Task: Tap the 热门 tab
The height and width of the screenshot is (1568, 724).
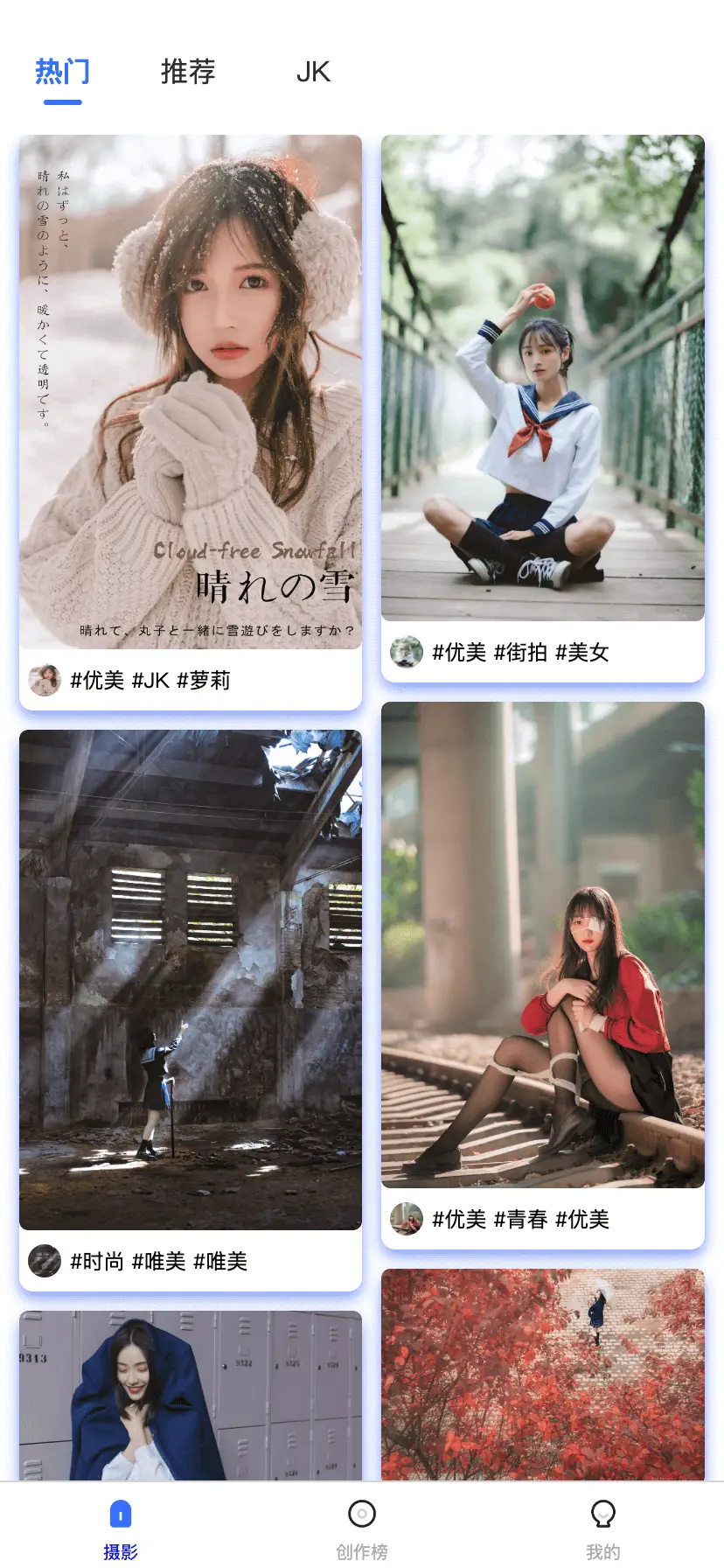Action: point(62,72)
